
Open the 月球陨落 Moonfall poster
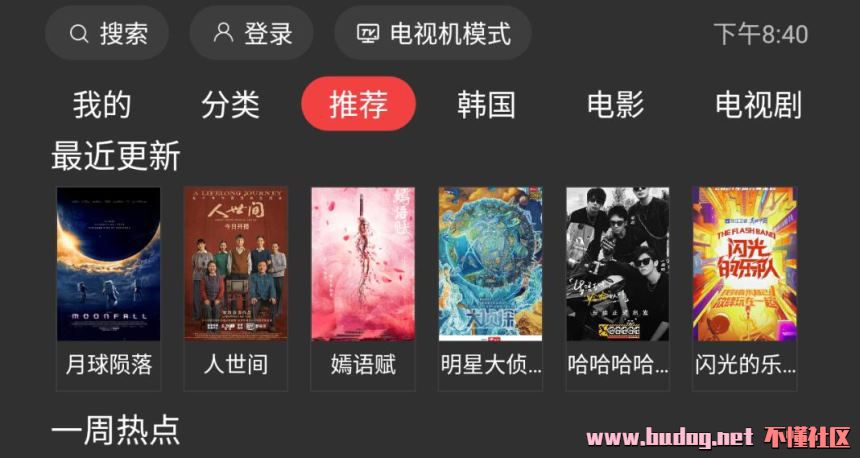(108, 265)
